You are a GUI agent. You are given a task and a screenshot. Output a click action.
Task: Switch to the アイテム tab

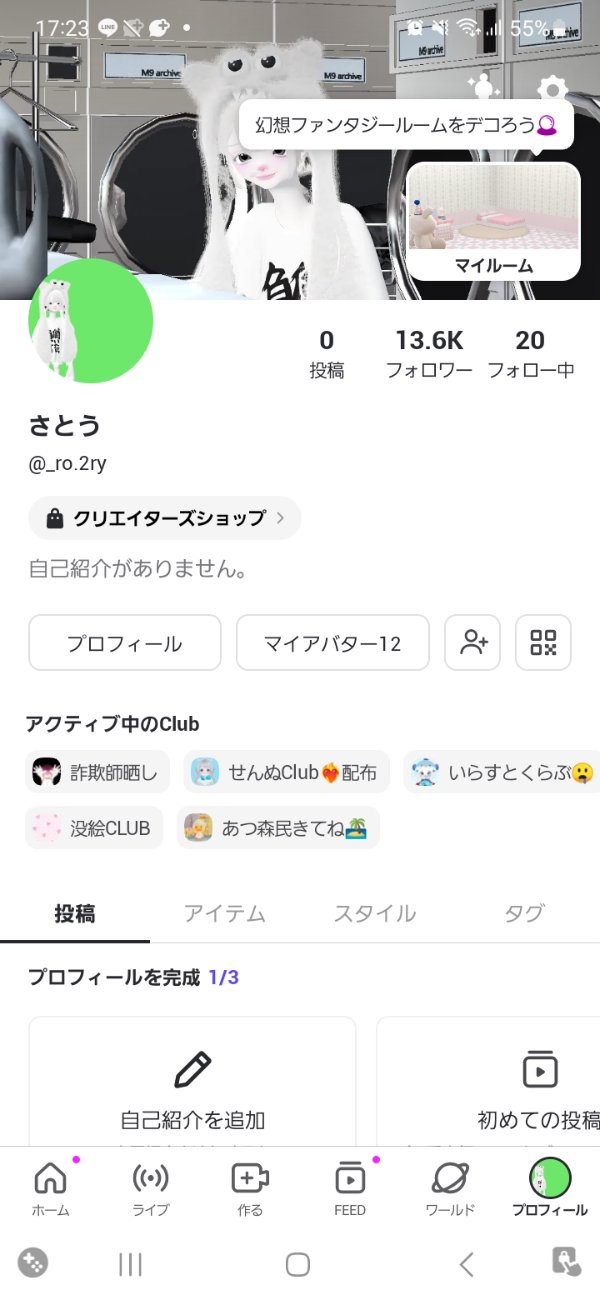click(x=225, y=913)
